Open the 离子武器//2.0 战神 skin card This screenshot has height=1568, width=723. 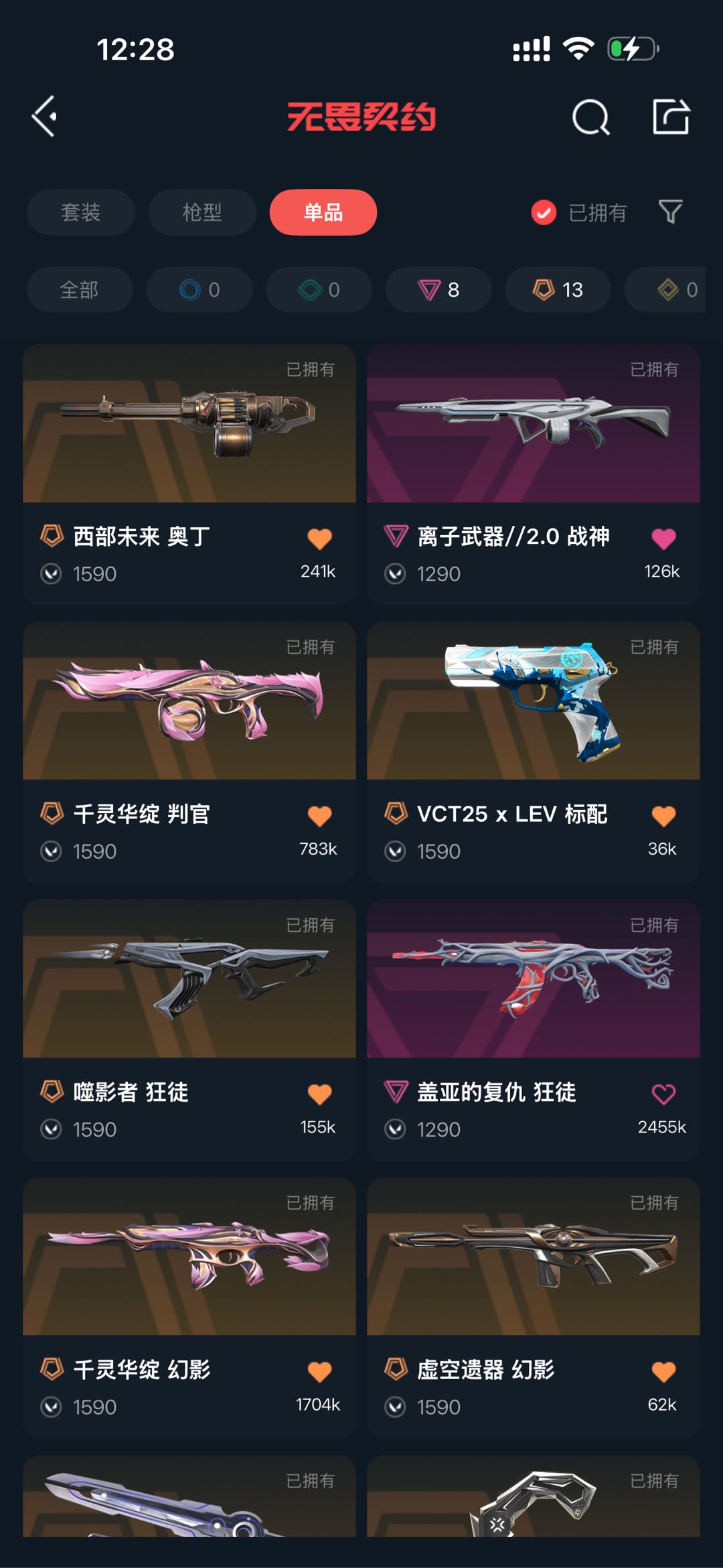(x=534, y=474)
